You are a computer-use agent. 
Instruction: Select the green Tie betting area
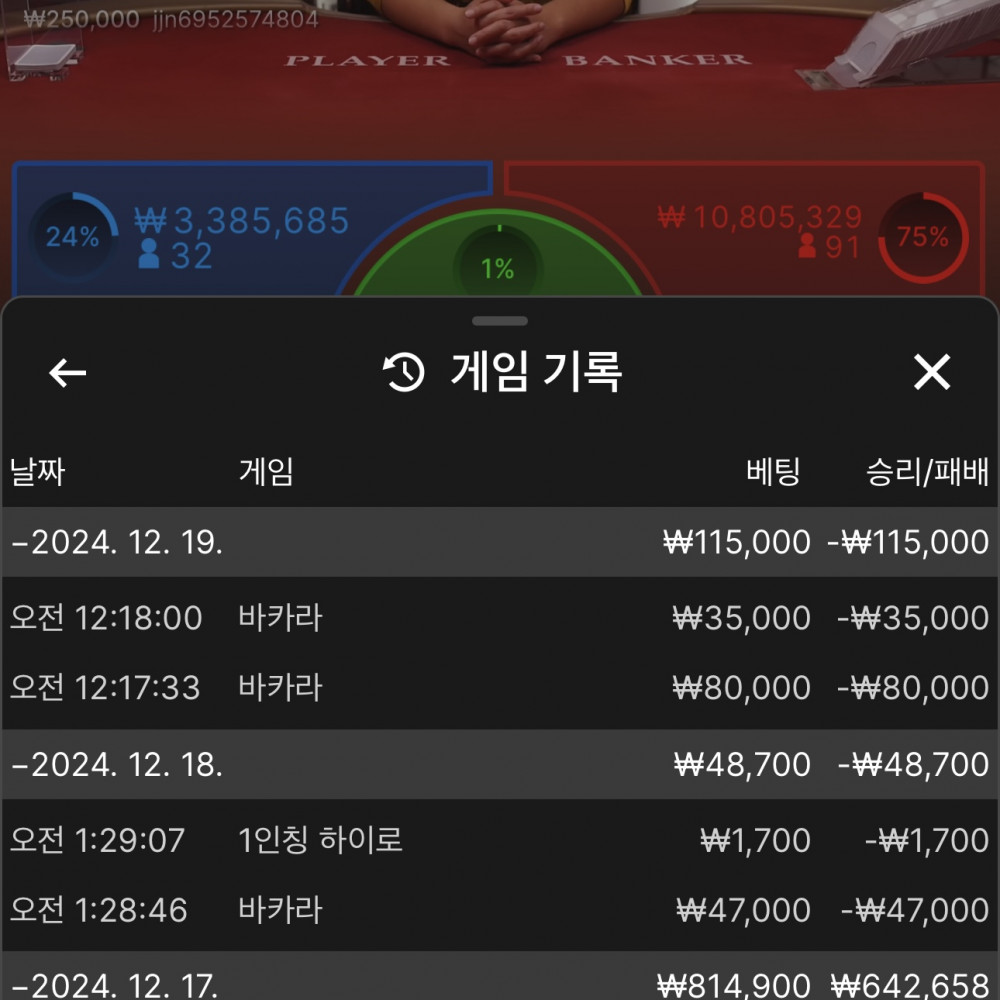[x=497, y=268]
